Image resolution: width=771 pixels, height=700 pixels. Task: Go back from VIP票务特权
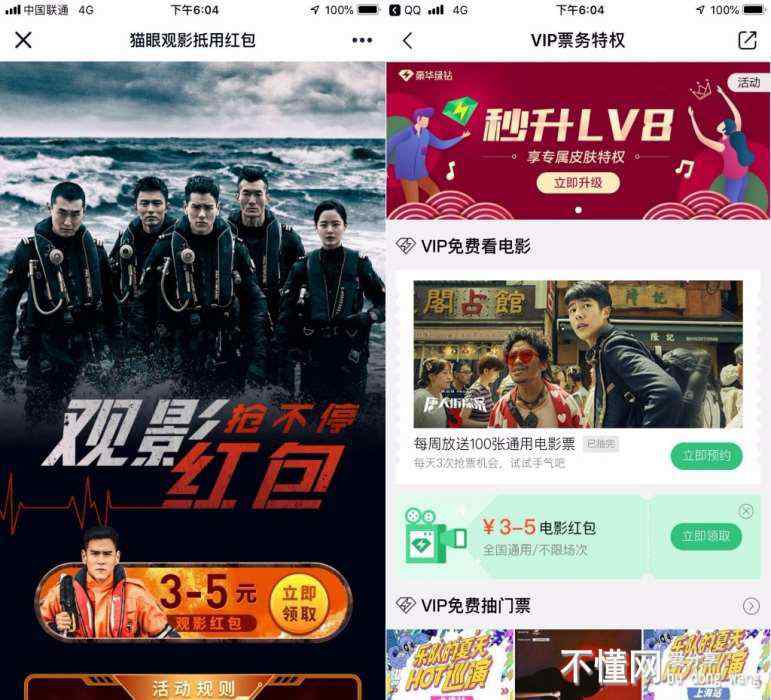(x=407, y=40)
